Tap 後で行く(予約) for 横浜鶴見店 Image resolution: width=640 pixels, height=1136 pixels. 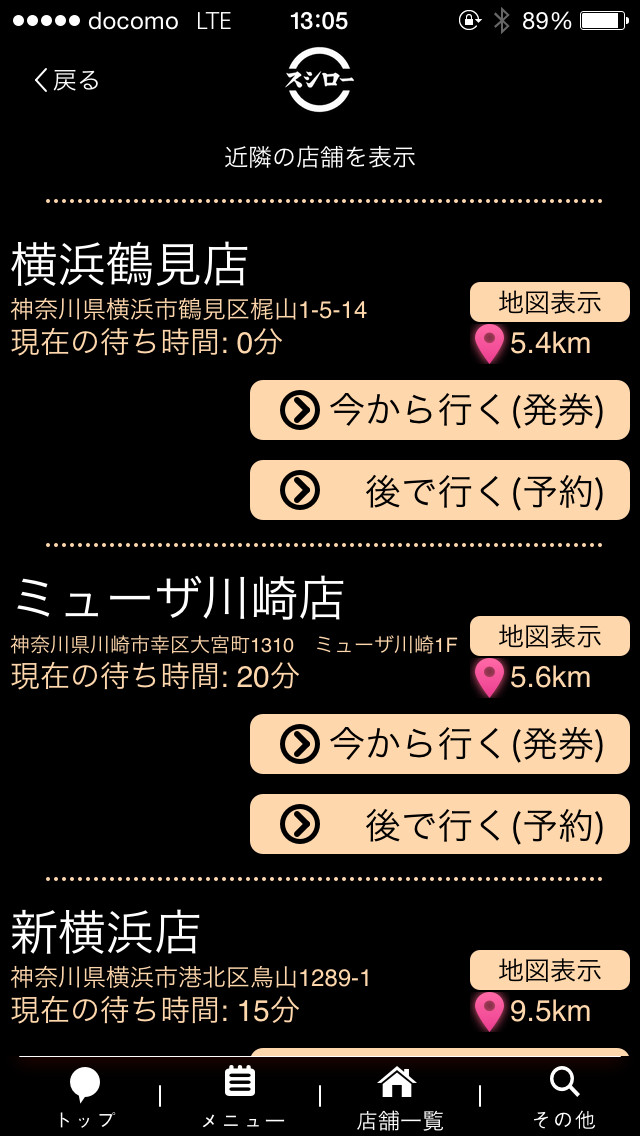tap(440, 490)
